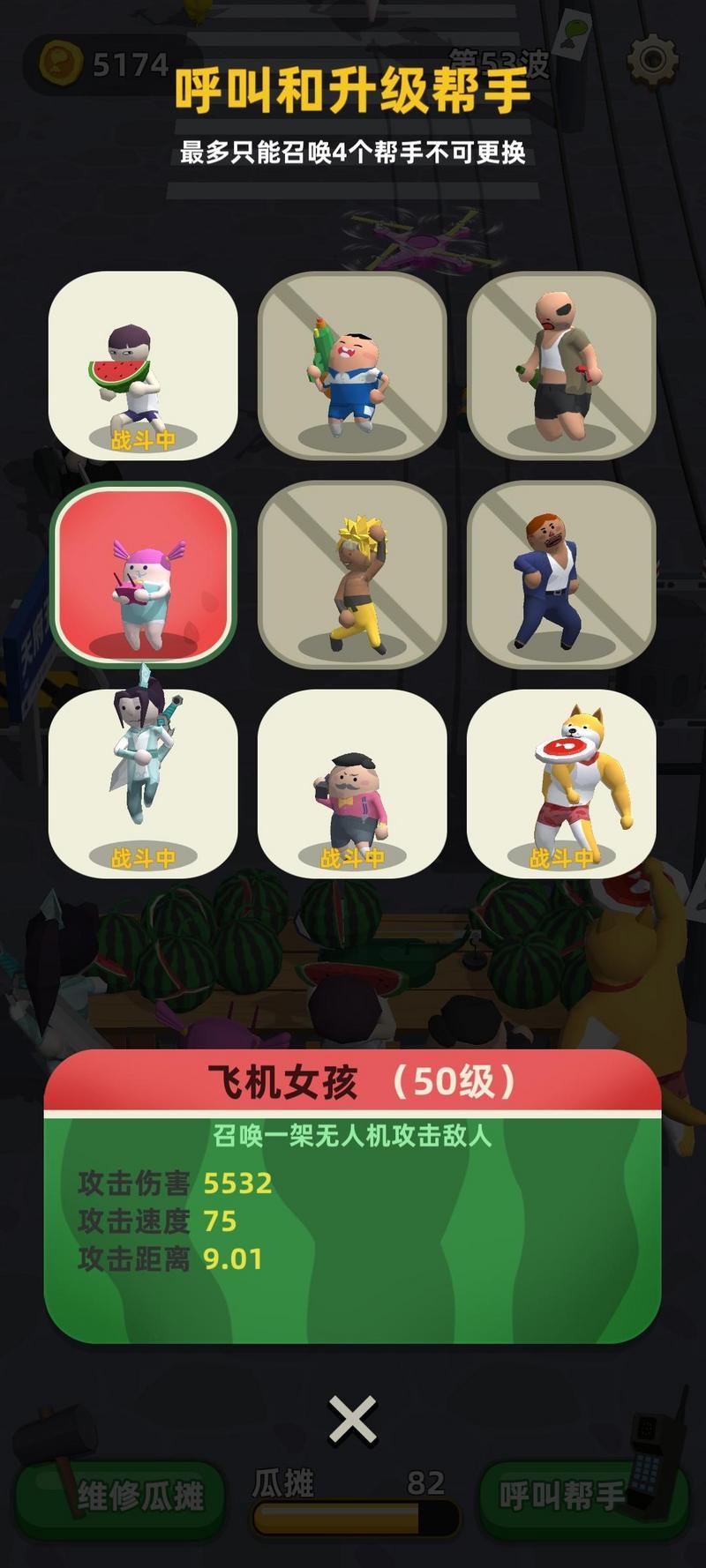Screen dimensions: 706x1568
Task: Open settings gear icon
Action: (x=652, y=60)
